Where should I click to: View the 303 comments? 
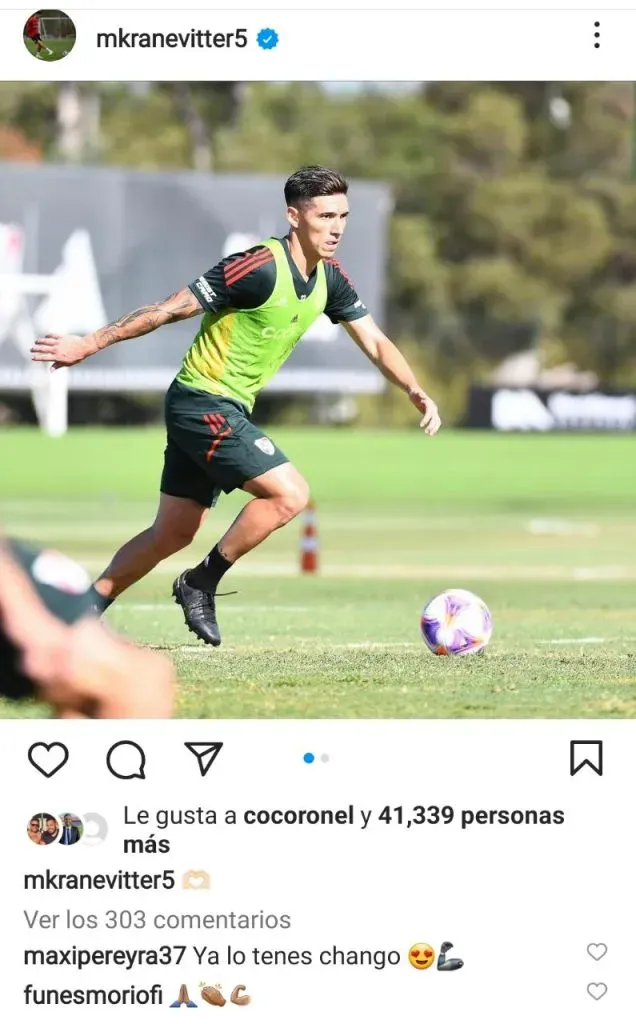tap(157, 920)
